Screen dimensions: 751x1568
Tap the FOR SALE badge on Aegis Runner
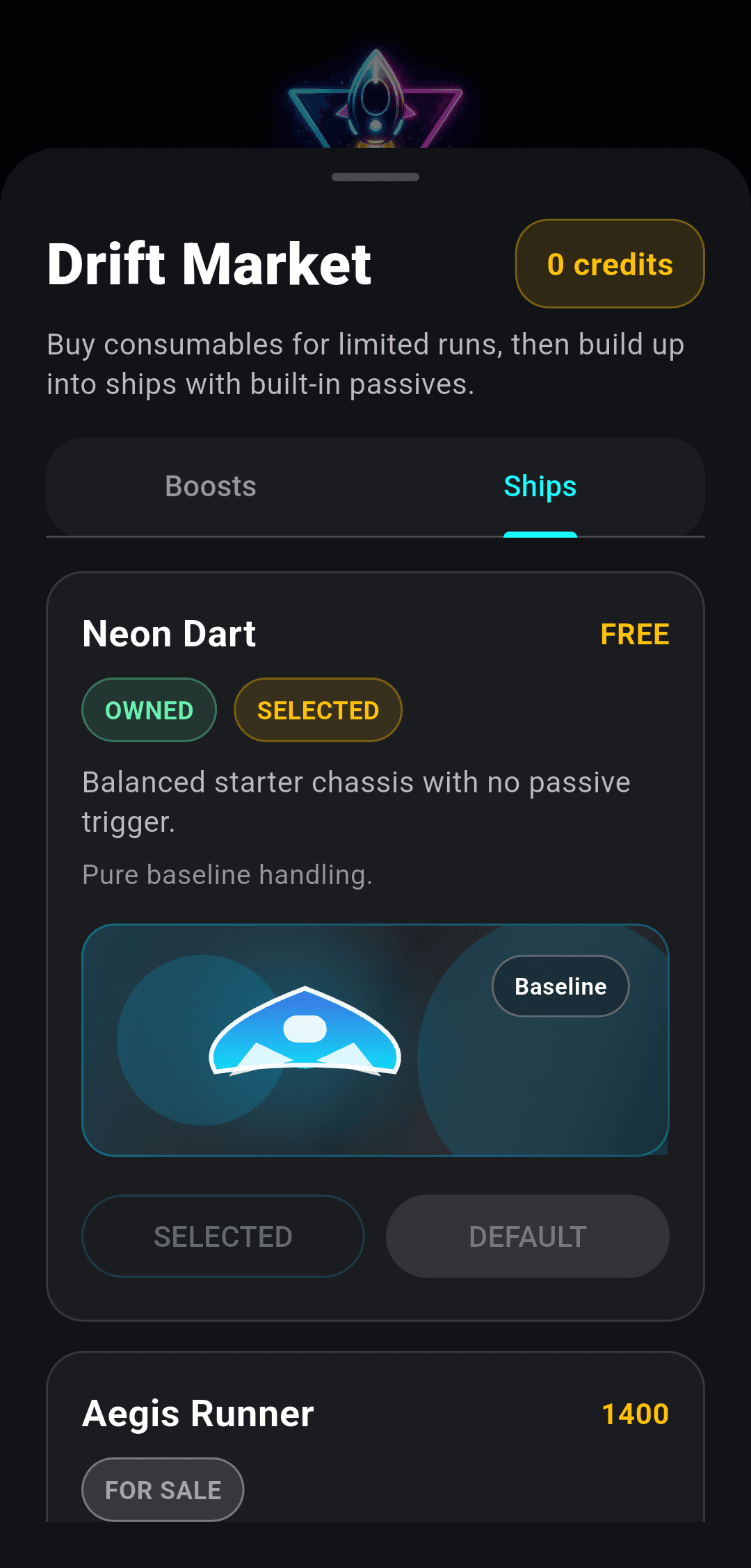click(x=162, y=1489)
